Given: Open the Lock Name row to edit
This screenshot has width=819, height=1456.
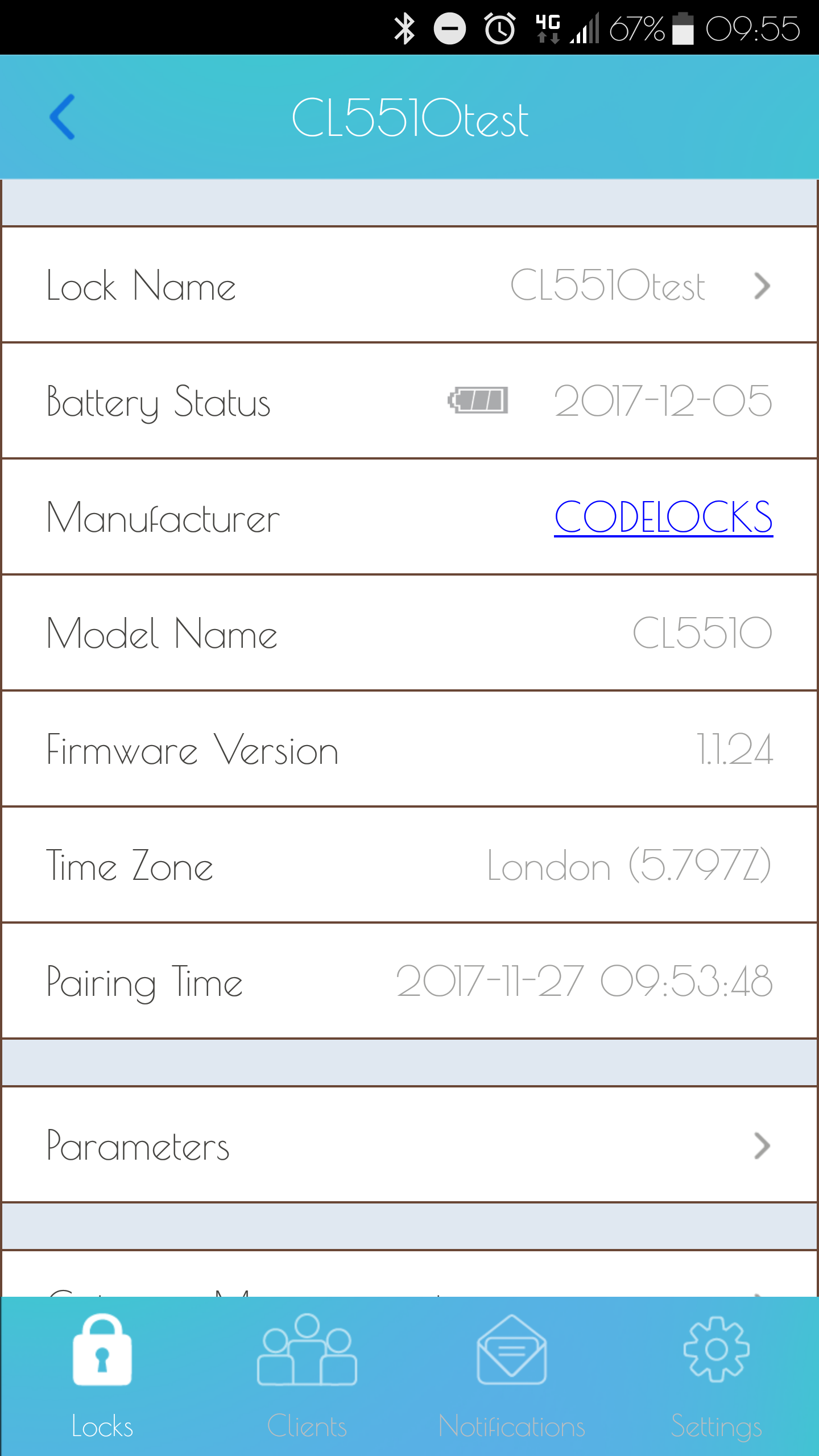Looking at the screenshot, I should (x=409, y=286).
